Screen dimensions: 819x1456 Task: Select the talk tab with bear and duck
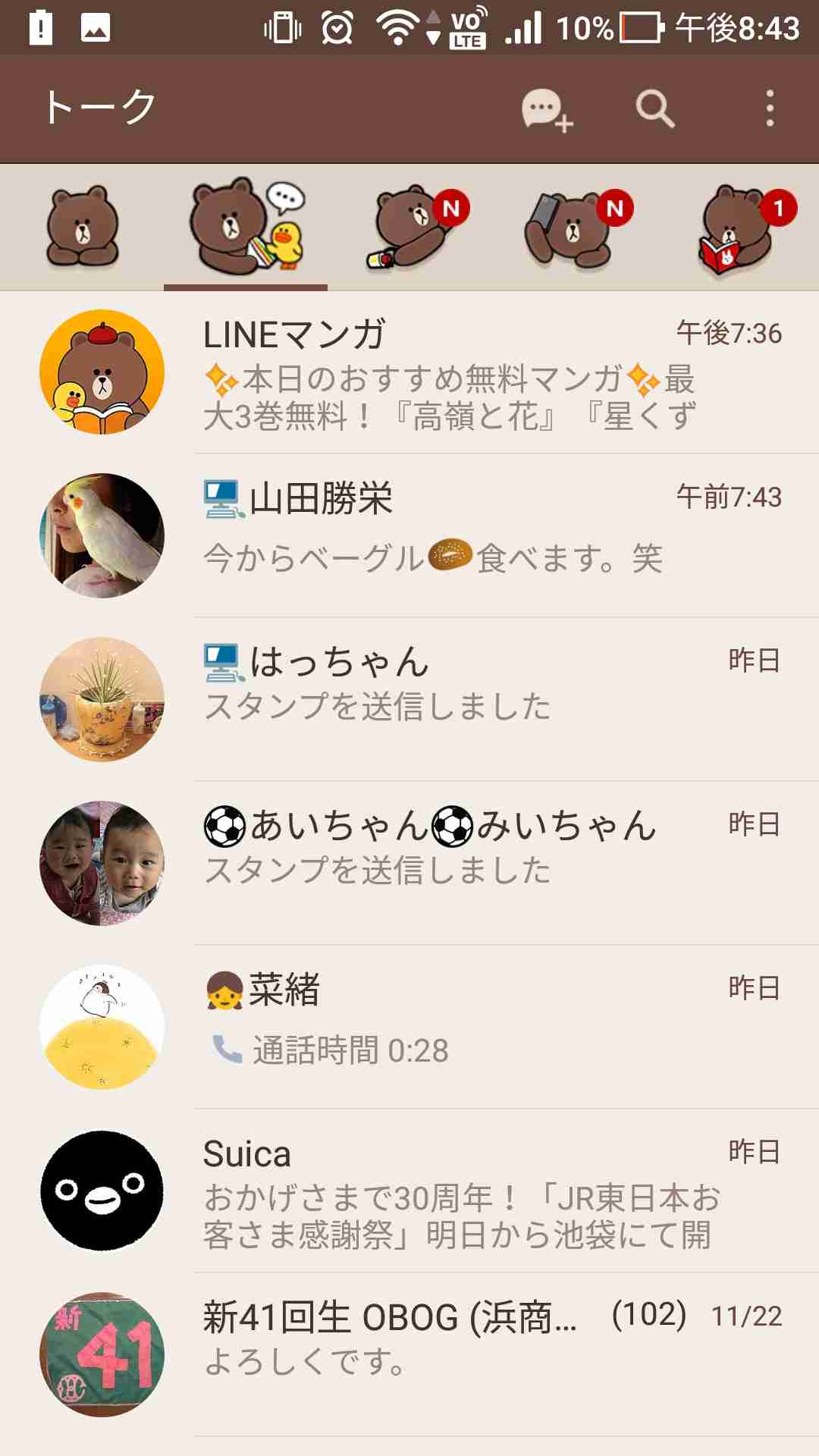click(246, 227)
